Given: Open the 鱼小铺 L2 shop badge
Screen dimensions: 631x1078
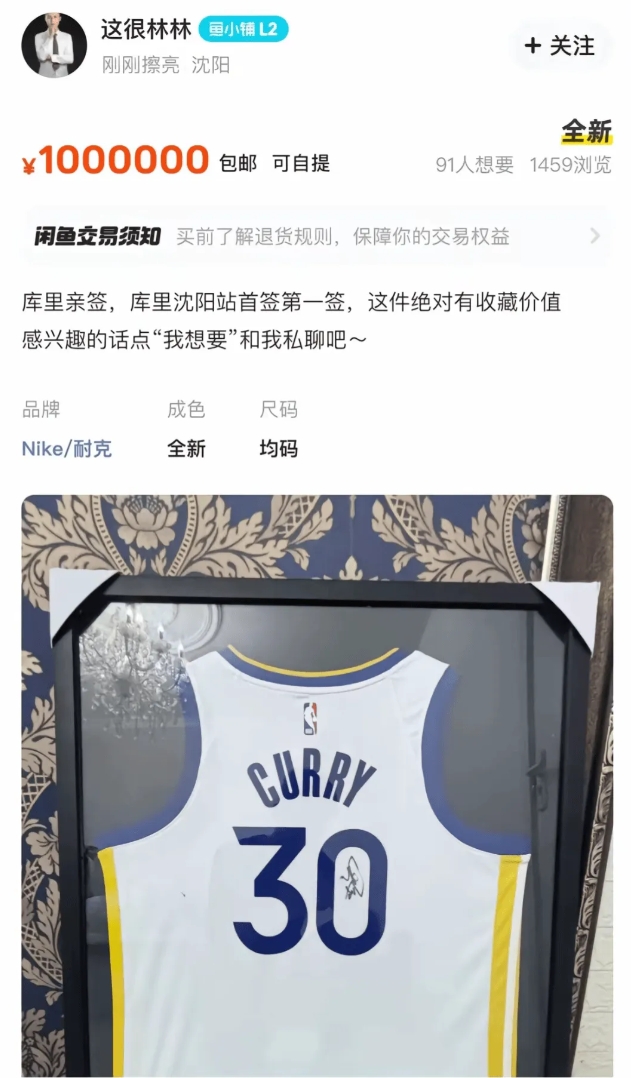Looking at the screenshot, I should (x=243, y=30).
